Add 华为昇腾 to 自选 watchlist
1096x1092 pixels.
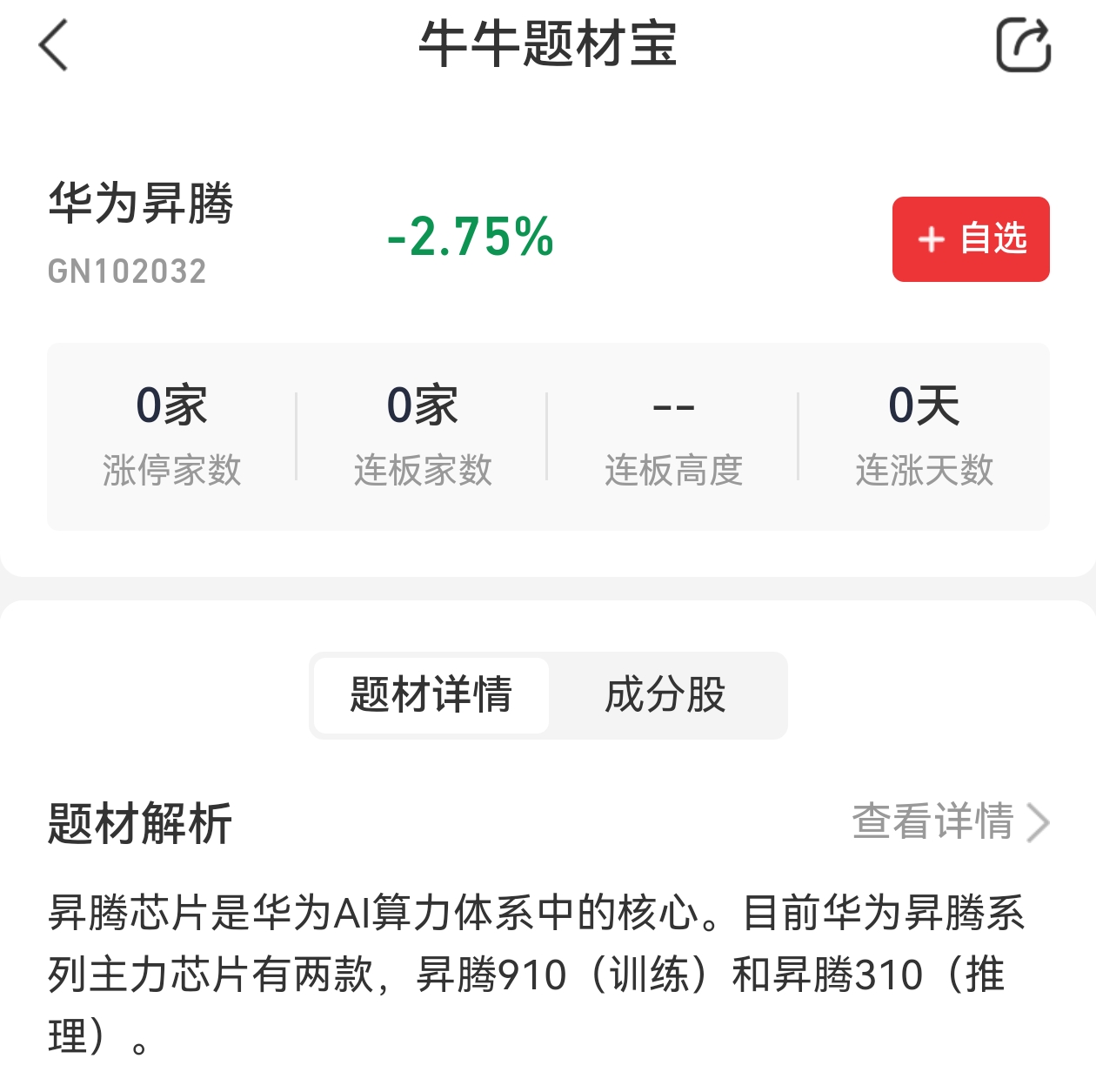pyautogui.click(x=971, y=239)
